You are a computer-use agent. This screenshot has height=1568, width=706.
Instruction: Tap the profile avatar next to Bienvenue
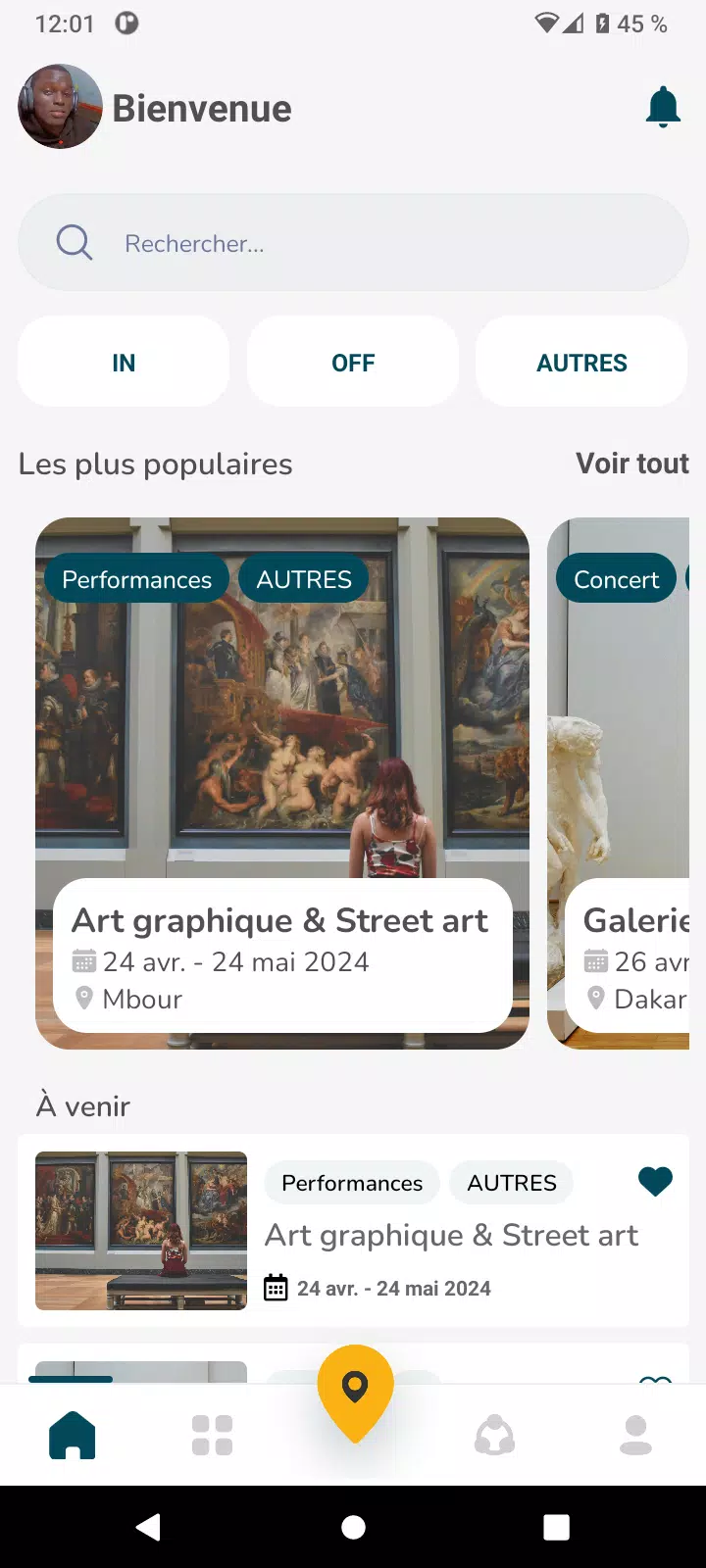pos(60,107)
